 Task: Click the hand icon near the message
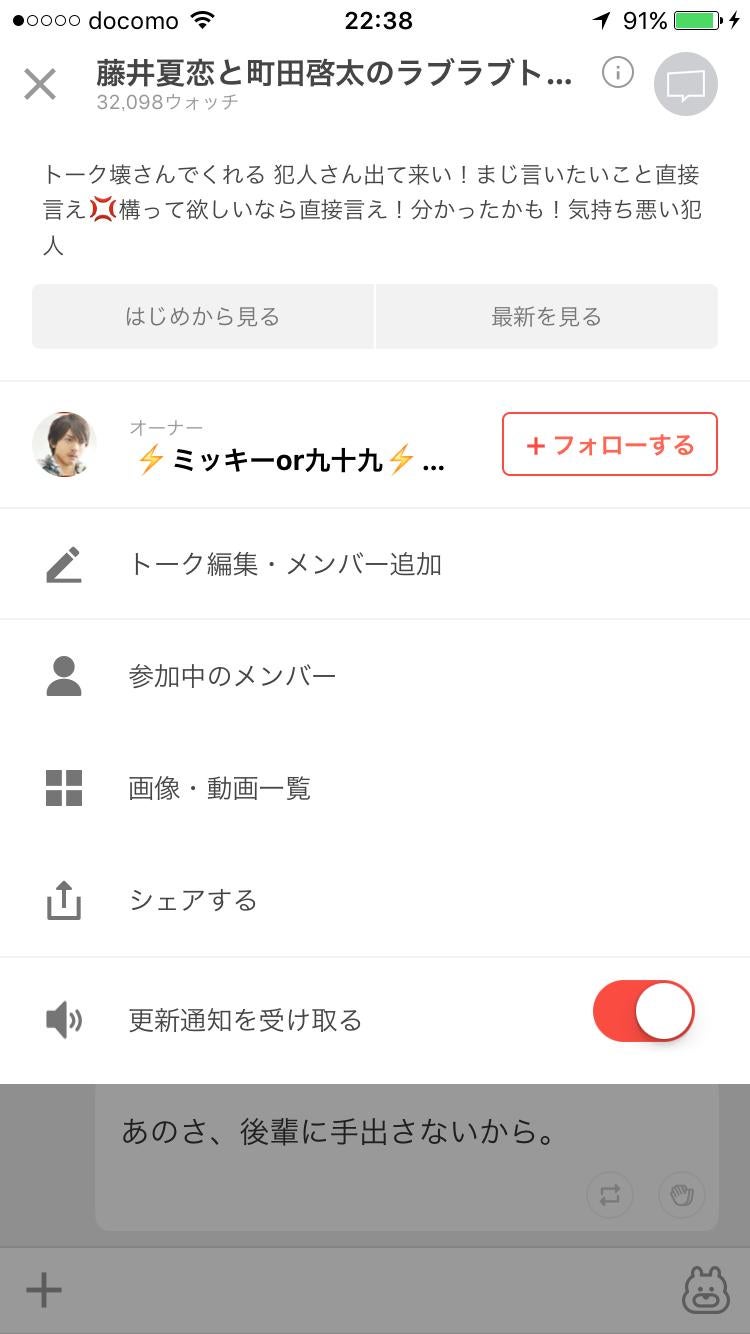(681, 1195)
